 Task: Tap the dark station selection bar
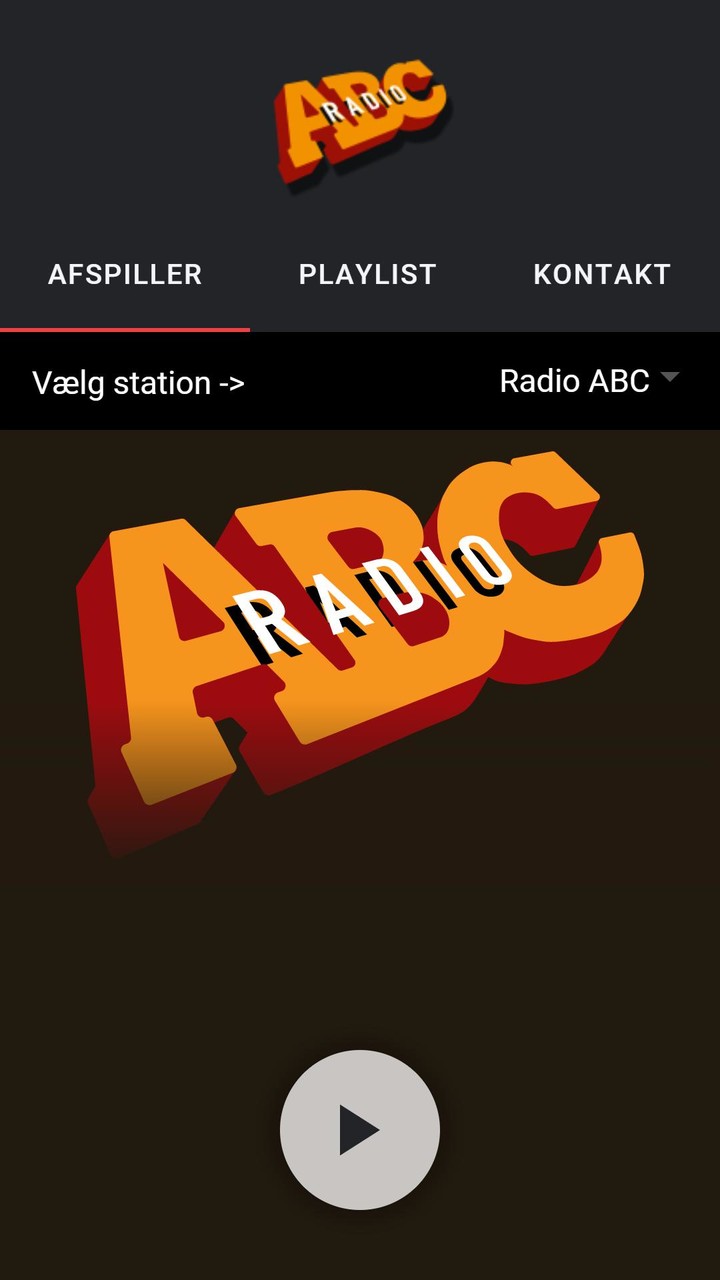point(360,381)
